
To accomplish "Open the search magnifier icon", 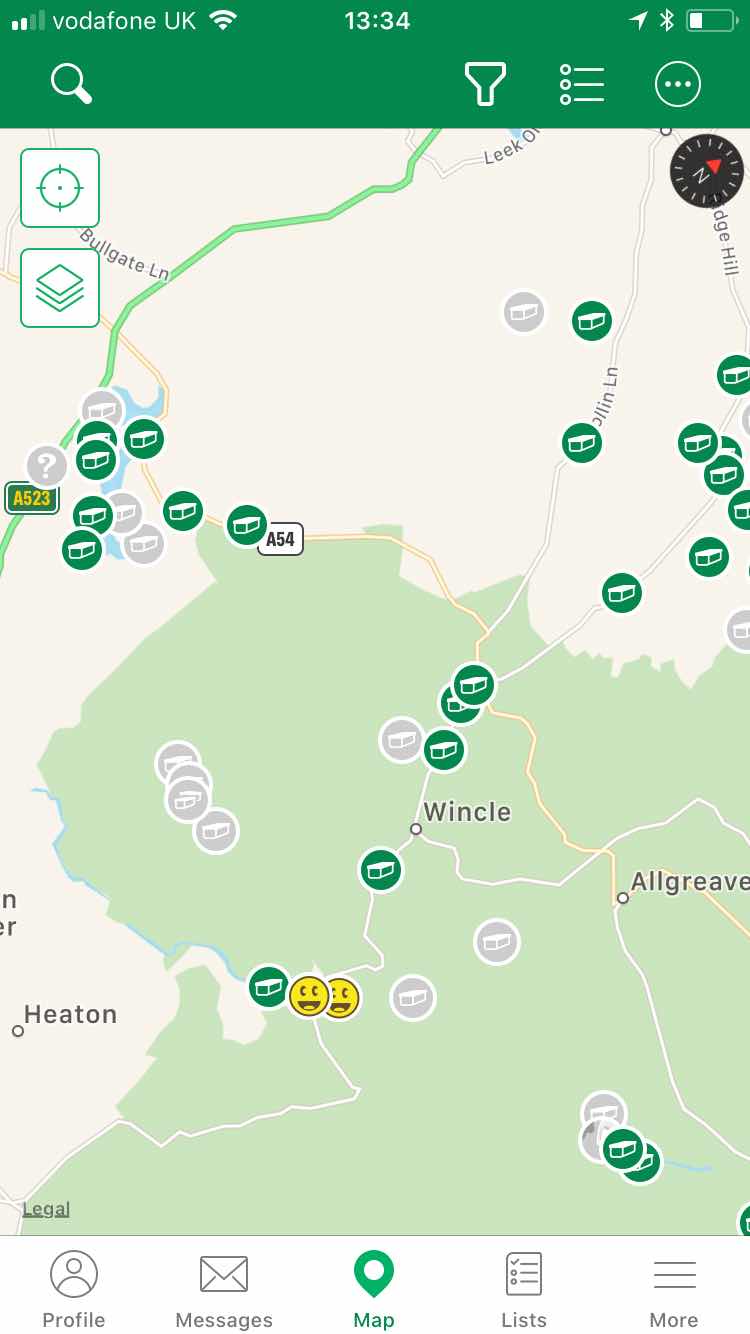I will point(71,84).
